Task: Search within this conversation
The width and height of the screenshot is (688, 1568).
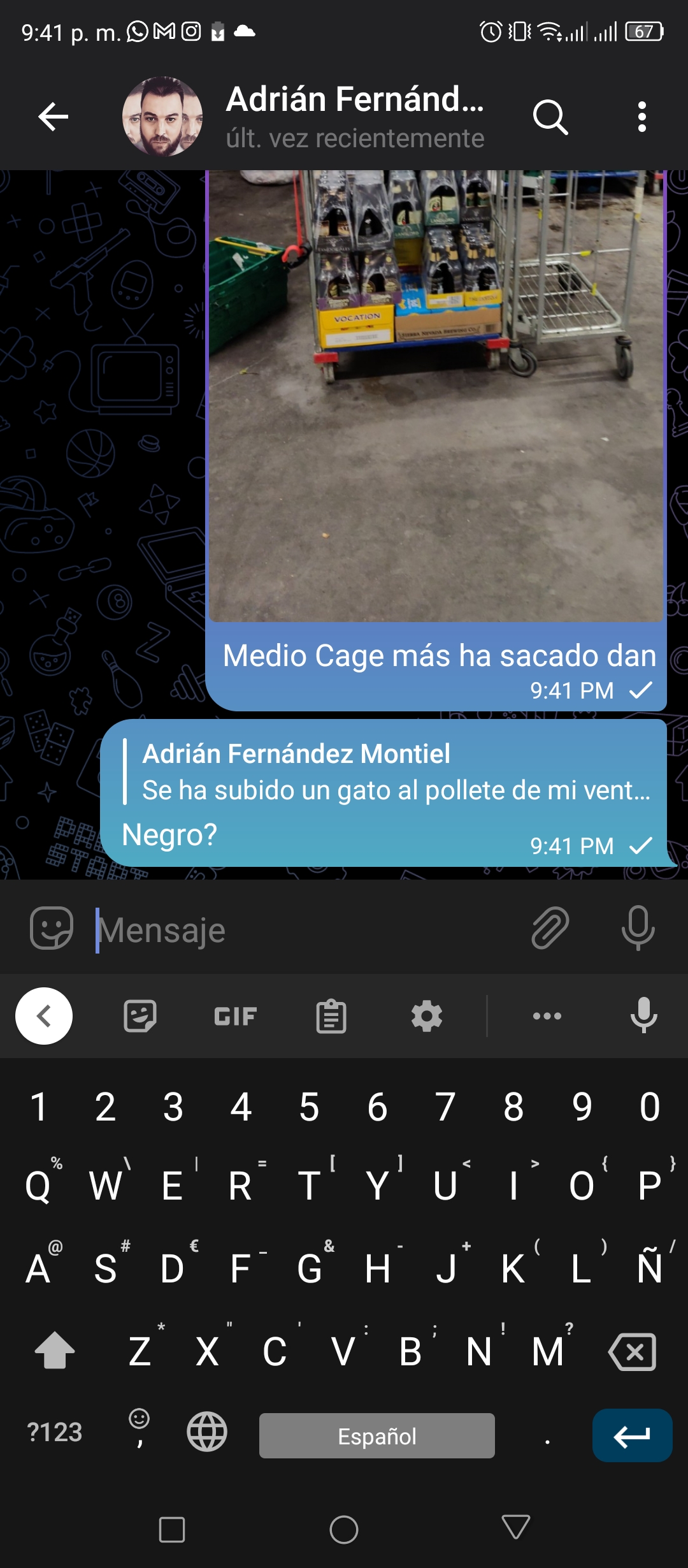Action: tap(550, 117)
